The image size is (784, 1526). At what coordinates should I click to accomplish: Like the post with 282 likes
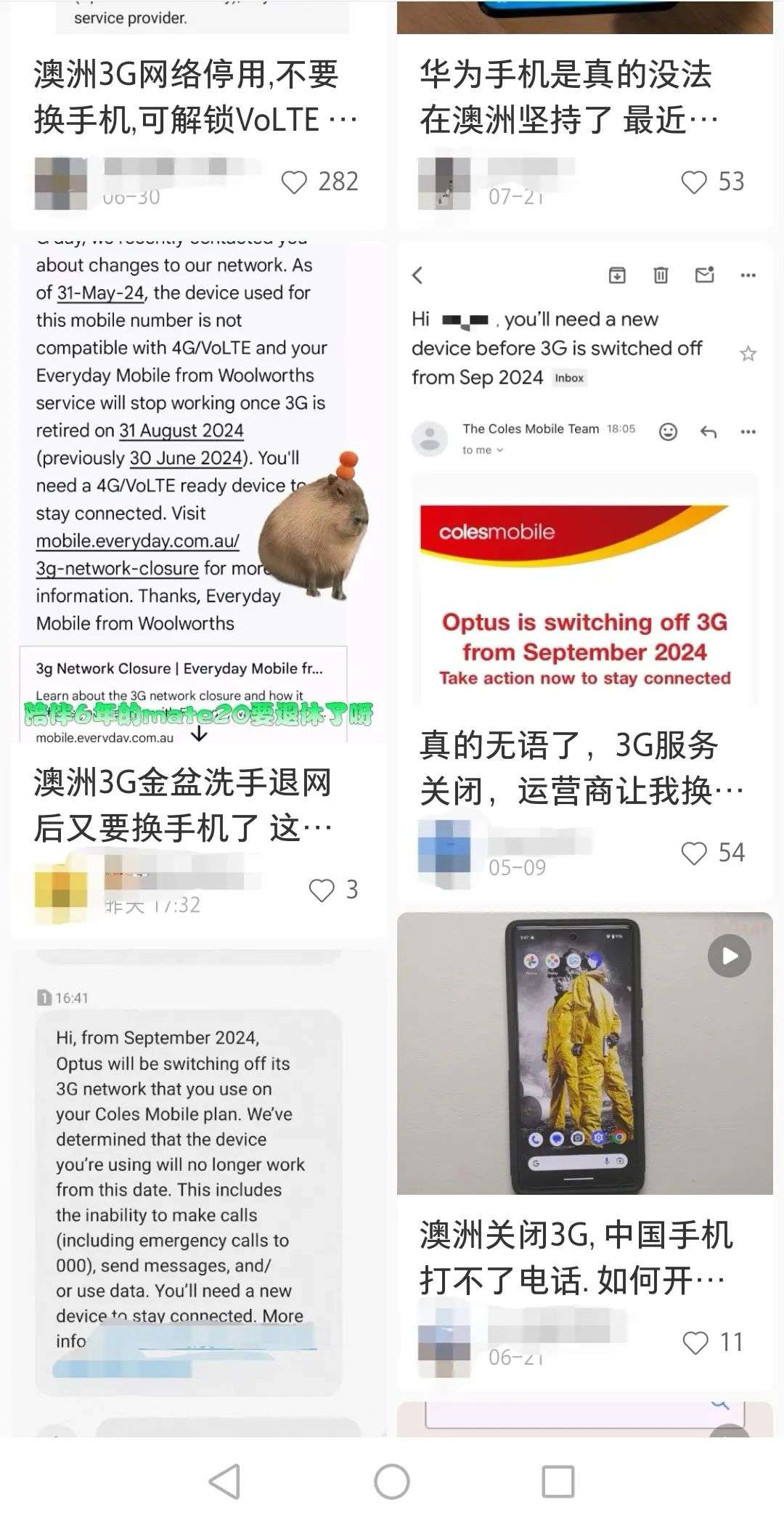tap(294, 182)
